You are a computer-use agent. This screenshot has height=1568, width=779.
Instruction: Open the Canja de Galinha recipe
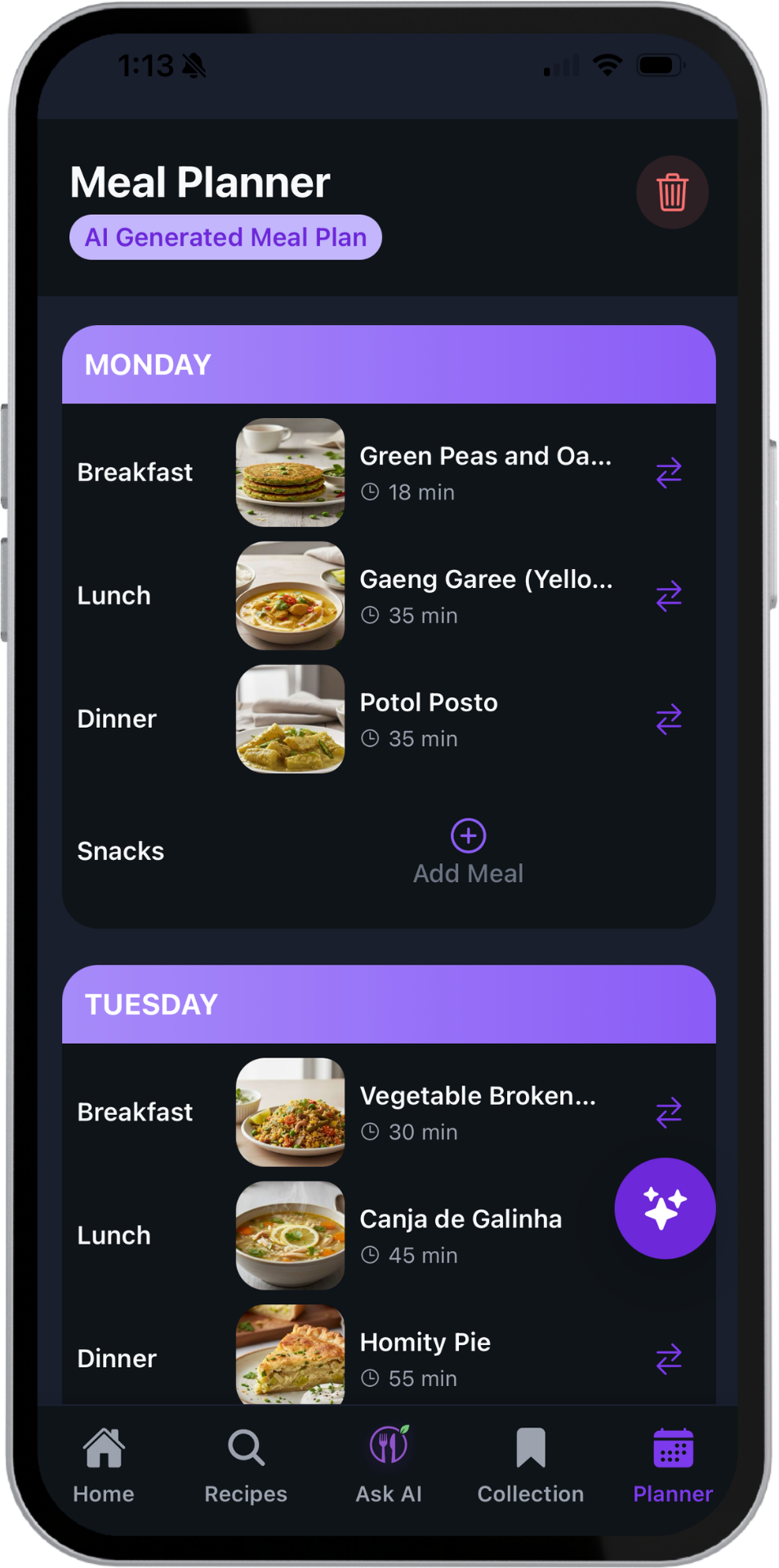461,1218
